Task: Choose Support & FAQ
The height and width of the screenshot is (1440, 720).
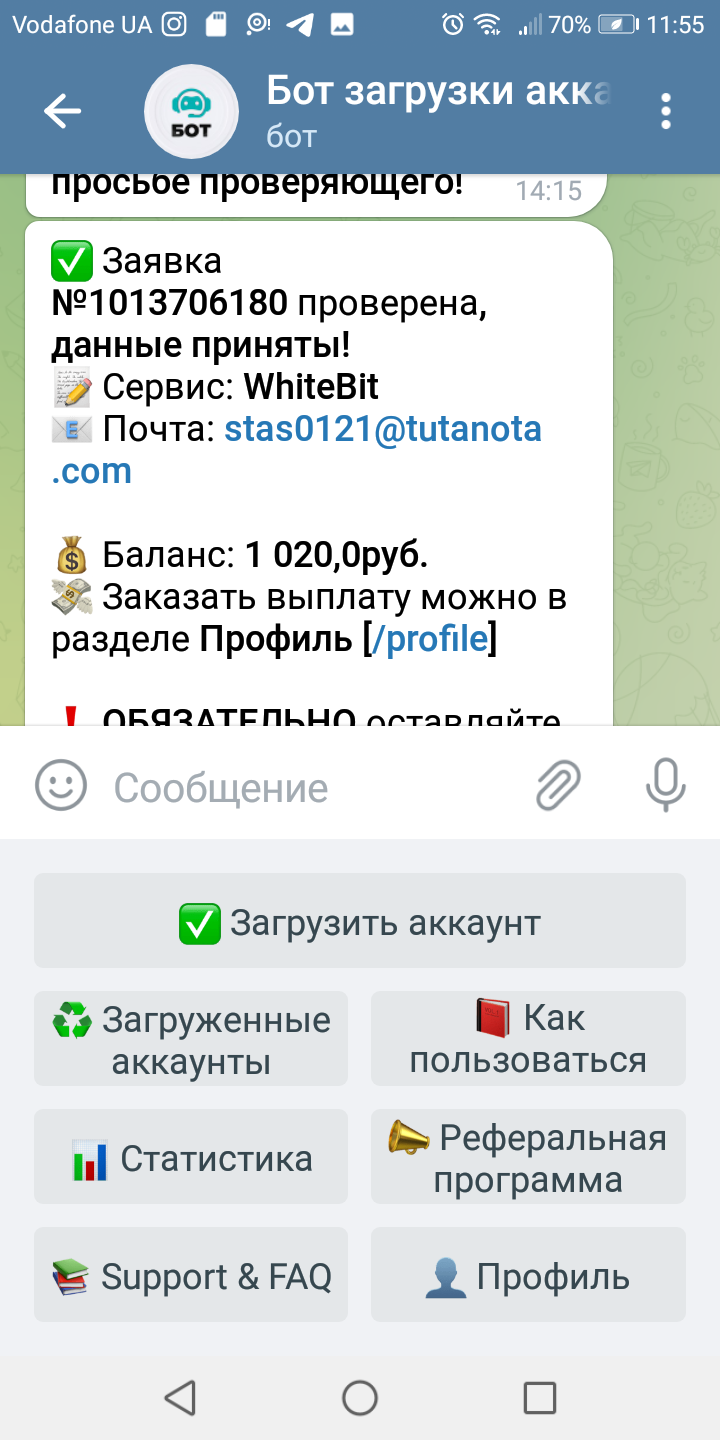Action: click(191, 1276)
